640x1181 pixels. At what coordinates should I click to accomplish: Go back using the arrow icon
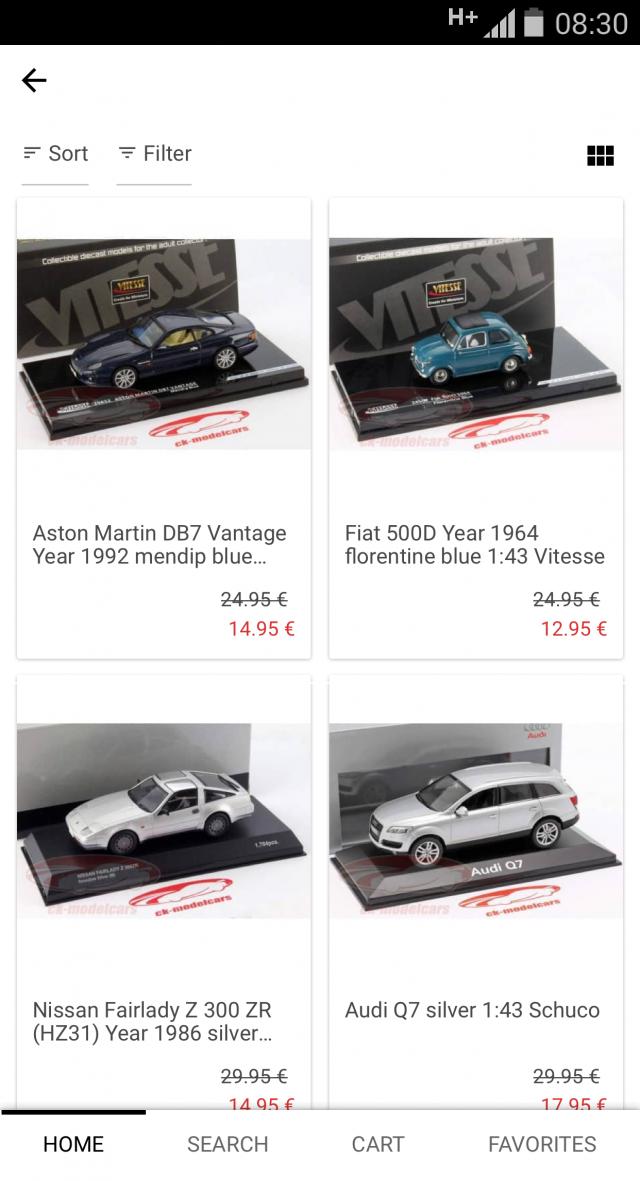pos(34,81)
